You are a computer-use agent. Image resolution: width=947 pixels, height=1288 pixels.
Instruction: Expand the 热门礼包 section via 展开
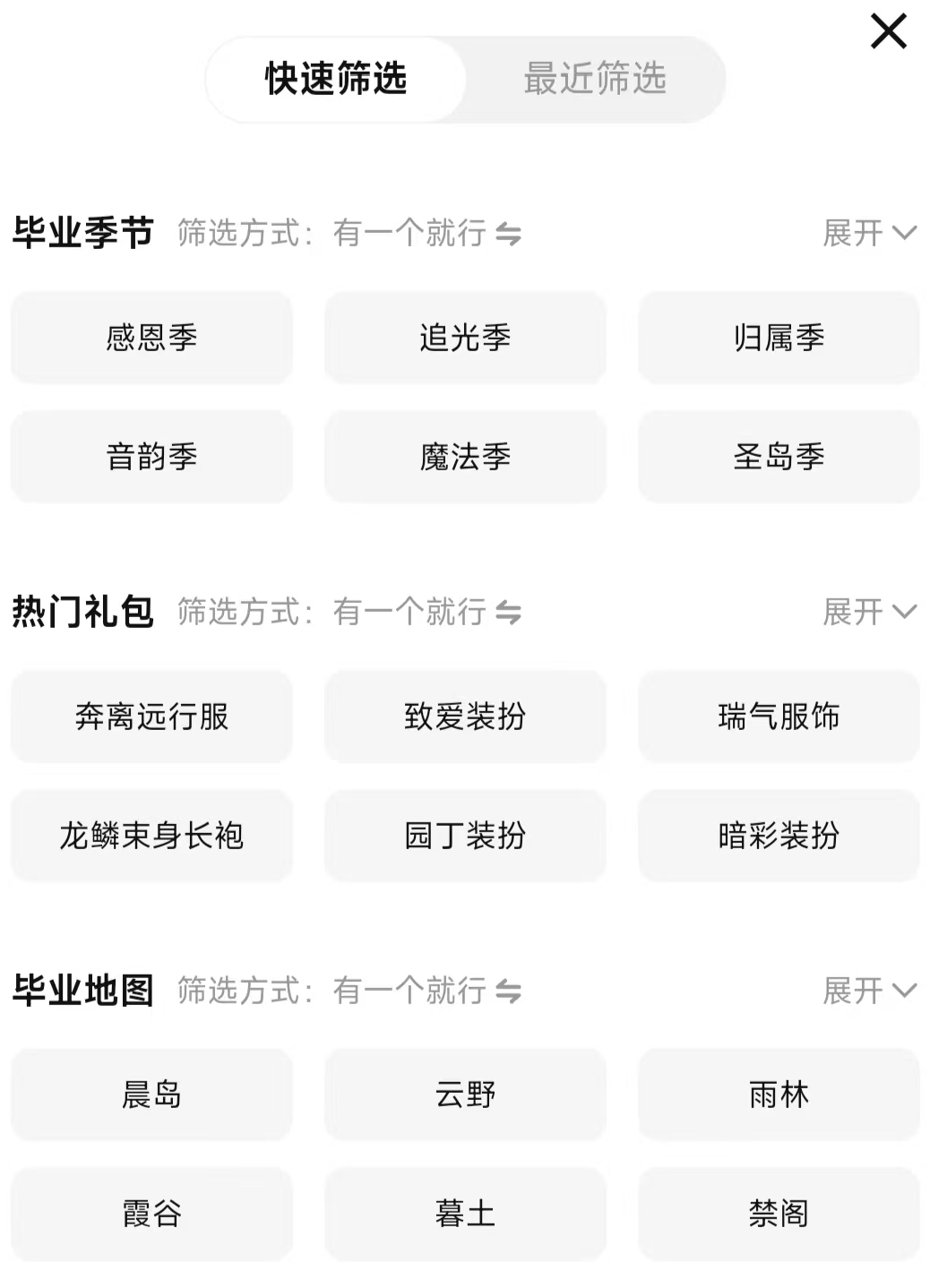point(867,614)
